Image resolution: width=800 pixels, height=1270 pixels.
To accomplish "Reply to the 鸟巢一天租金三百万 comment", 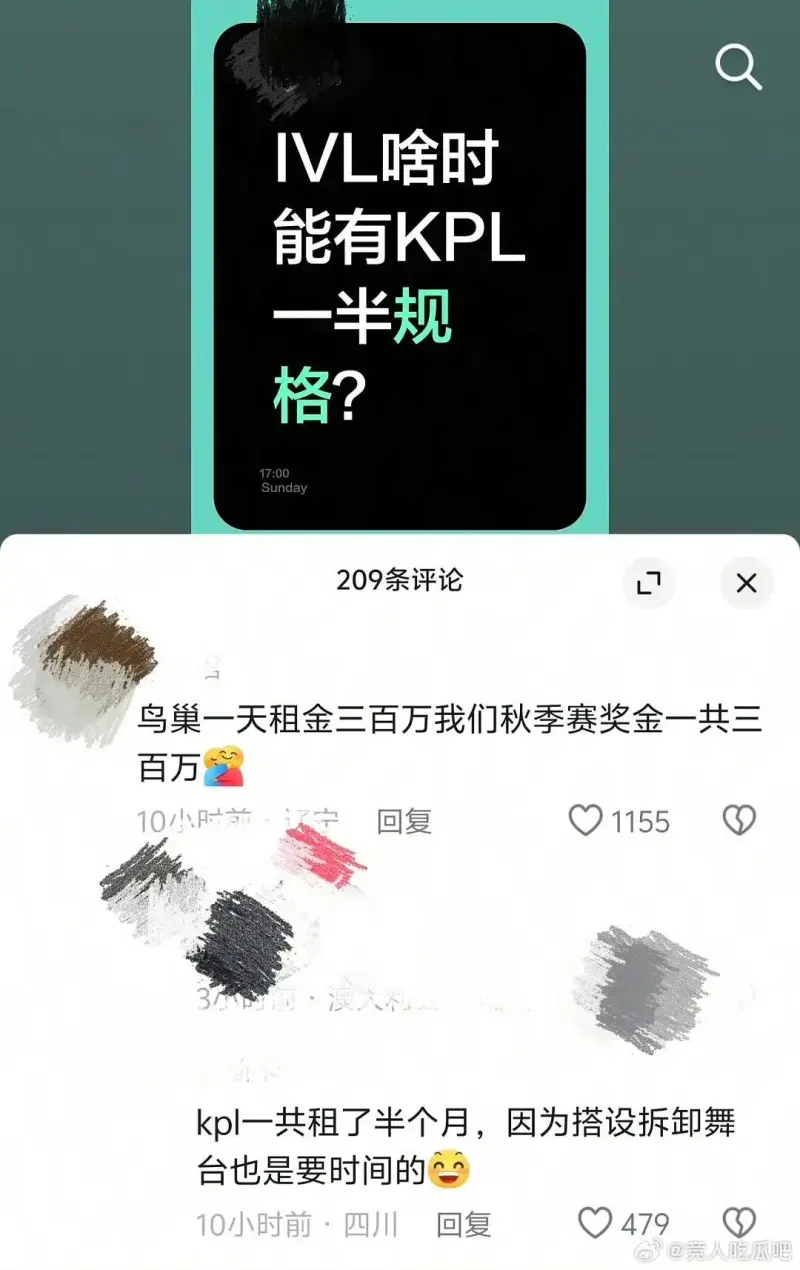I will click(404, 822).
